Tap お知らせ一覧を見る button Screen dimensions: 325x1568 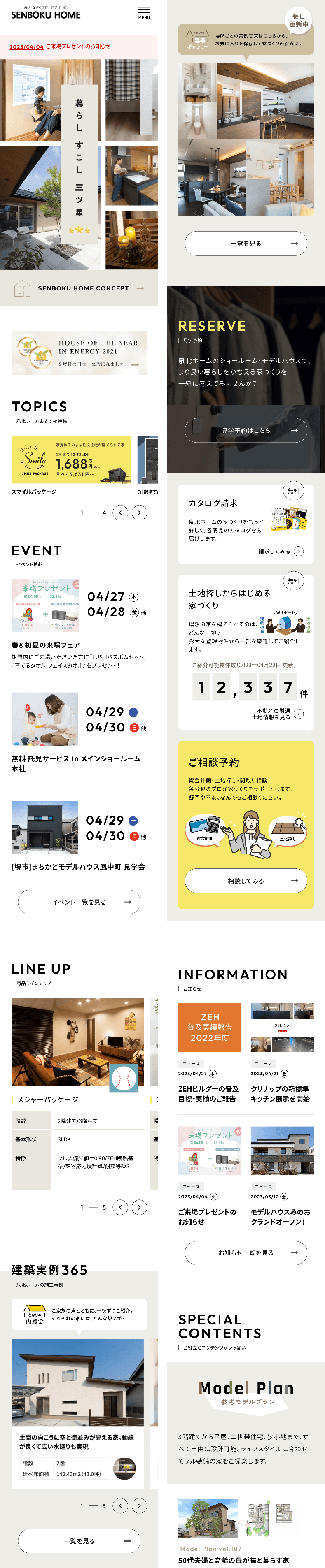click(246, 1253)
